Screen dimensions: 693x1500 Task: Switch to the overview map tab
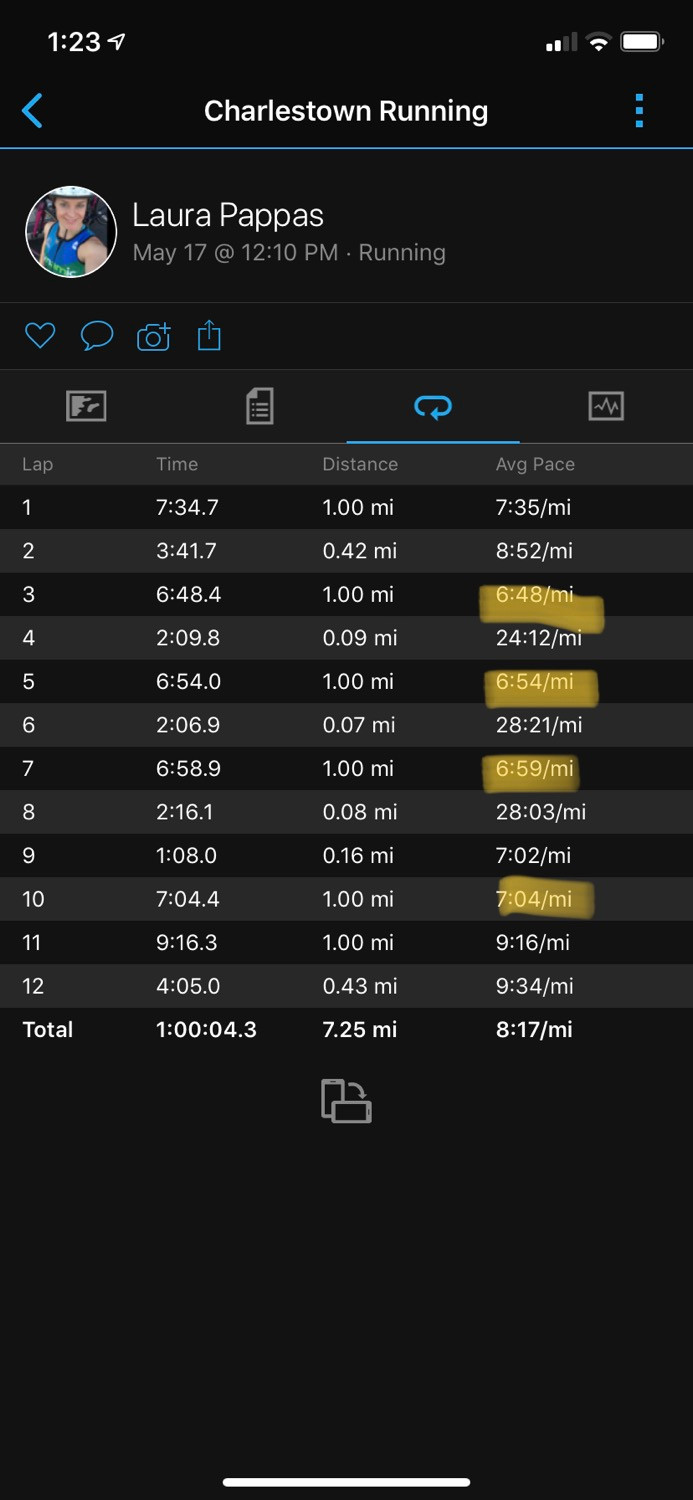86,406
